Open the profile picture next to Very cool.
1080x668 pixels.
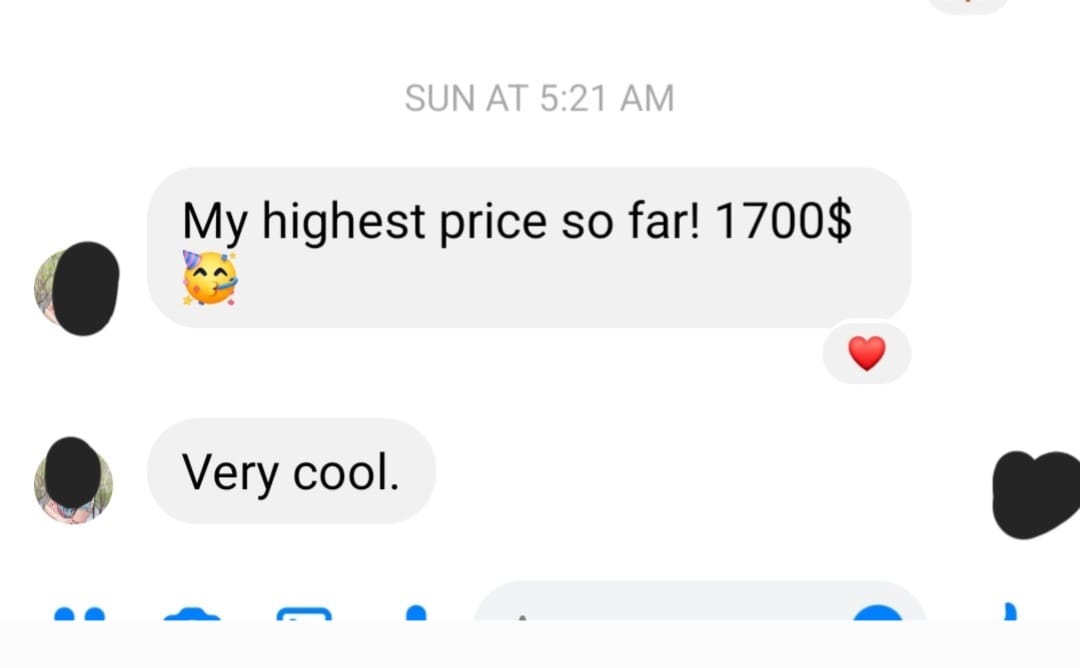74,480
